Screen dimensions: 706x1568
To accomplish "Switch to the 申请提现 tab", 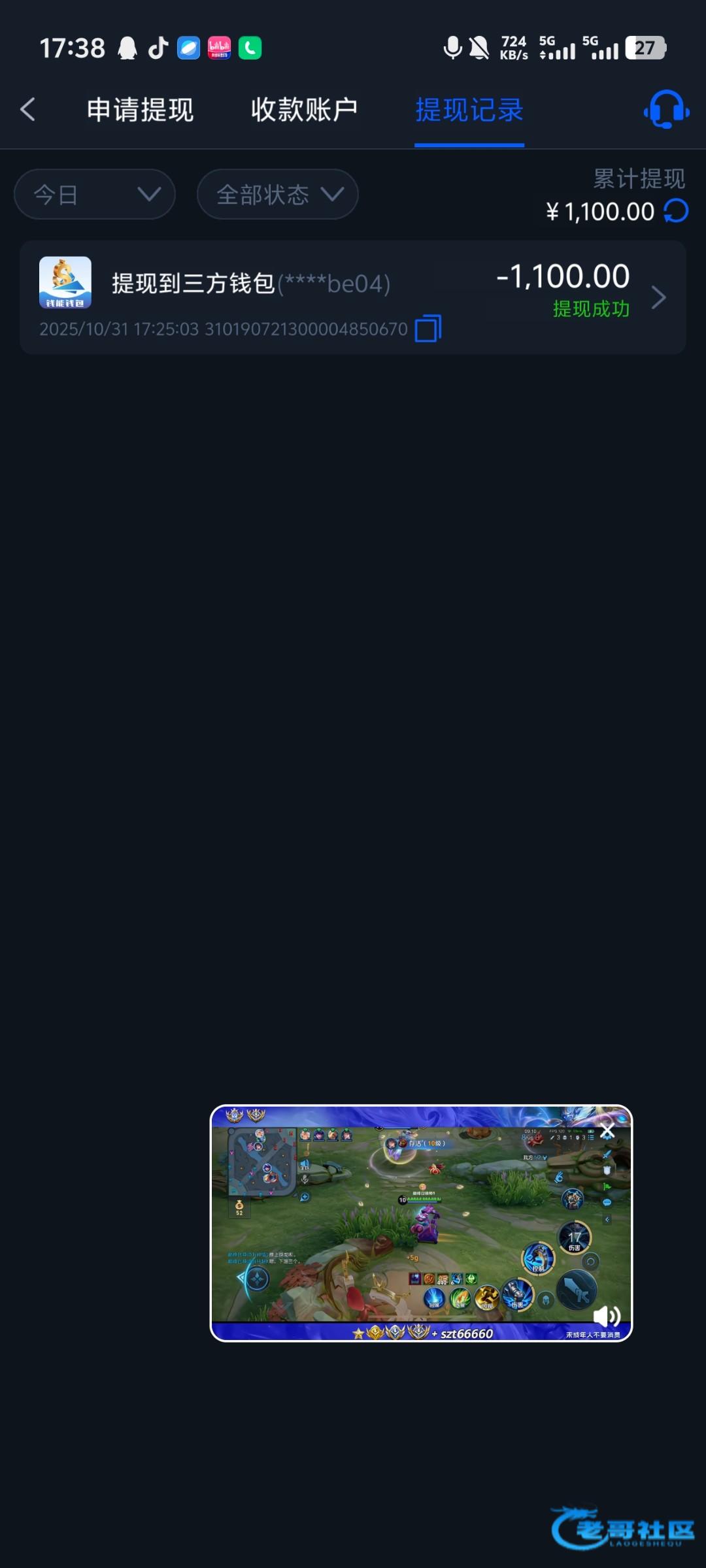I will coord(140,110).
